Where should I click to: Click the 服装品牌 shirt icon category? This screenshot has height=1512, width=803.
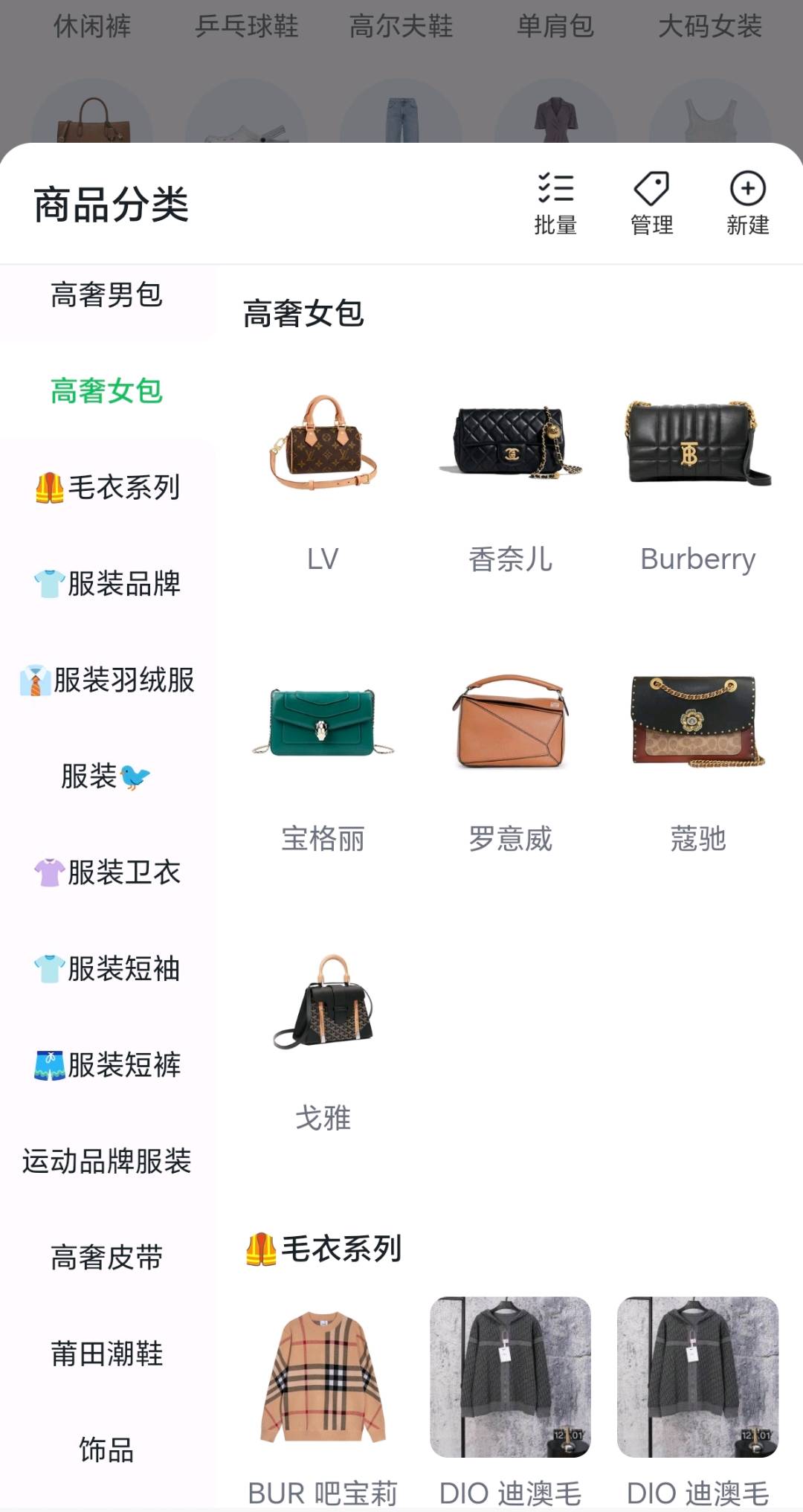tap(109, 585)
